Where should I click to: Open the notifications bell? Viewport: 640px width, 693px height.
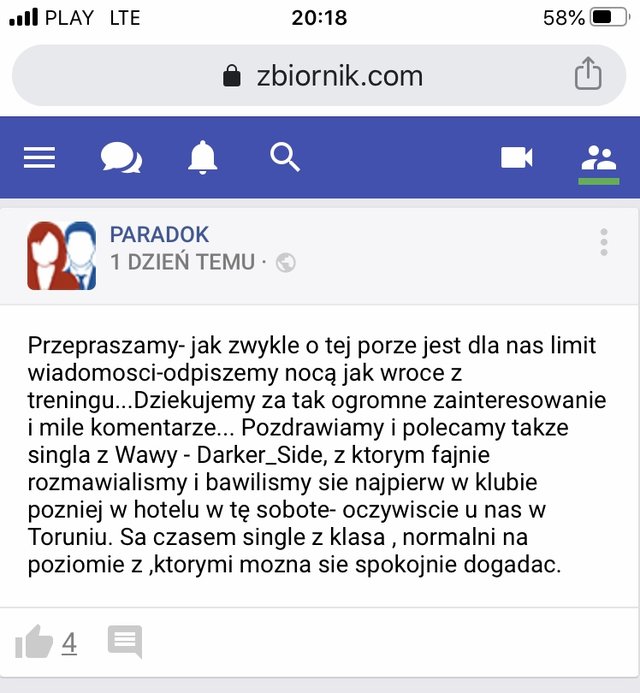203,157
